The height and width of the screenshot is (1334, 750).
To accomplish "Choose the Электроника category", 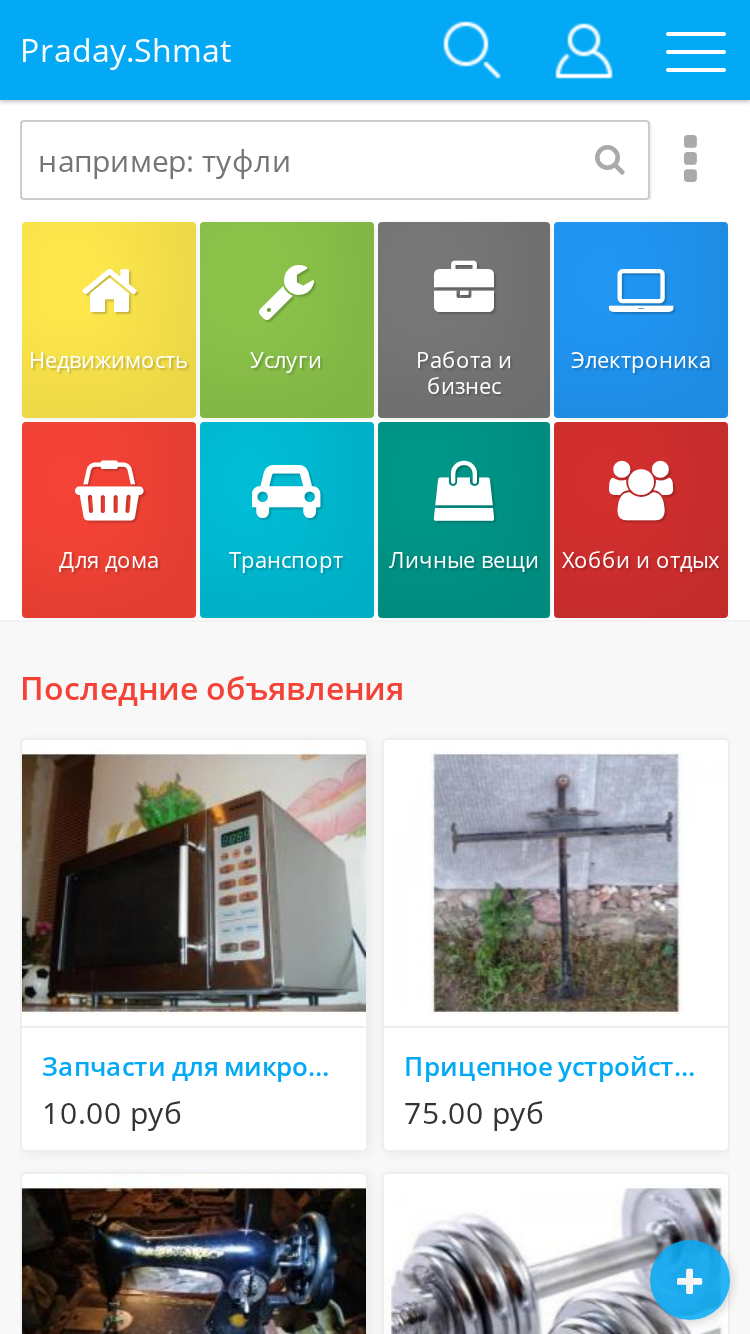I will tap(641, 320).
